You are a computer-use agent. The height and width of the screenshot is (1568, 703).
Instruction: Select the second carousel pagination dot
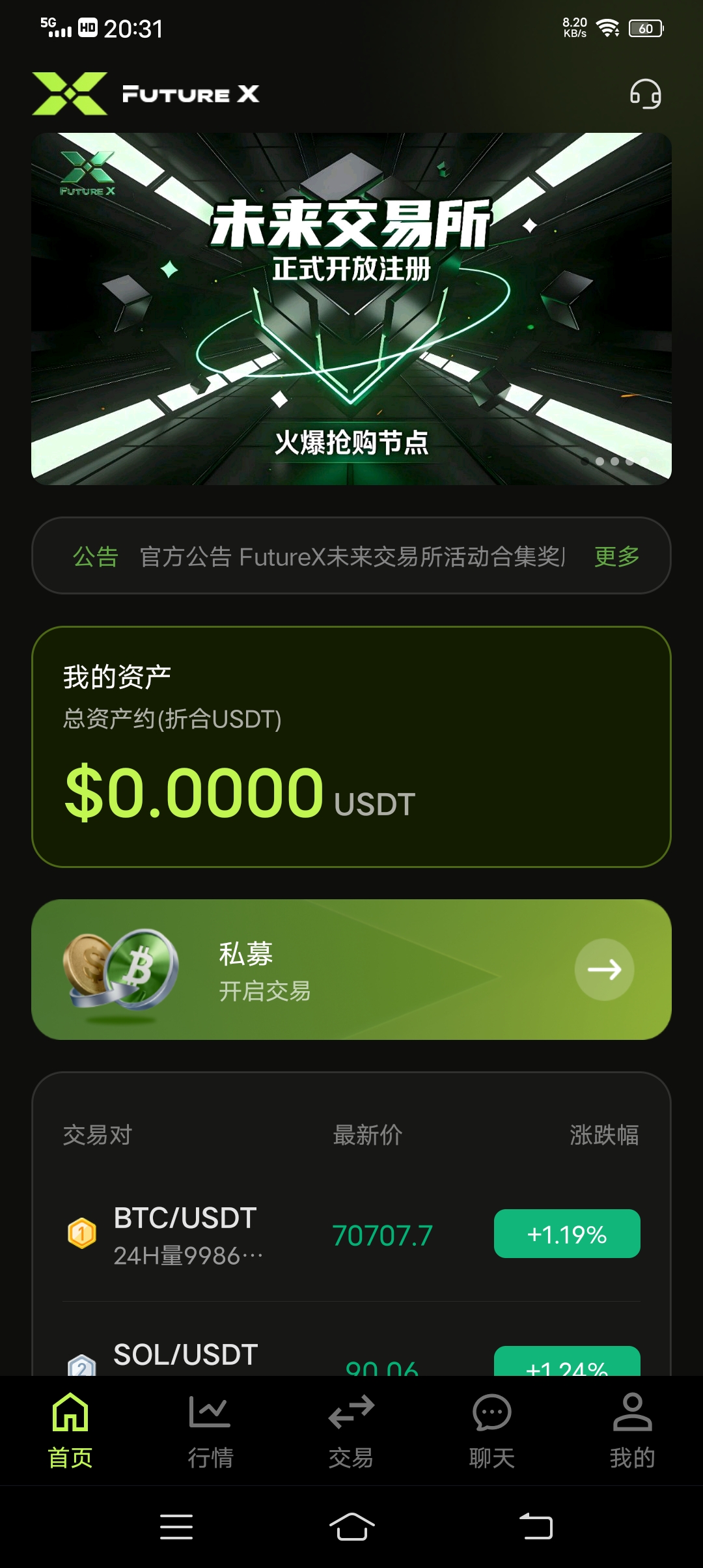pyautogui.click(x=600, y=460)
